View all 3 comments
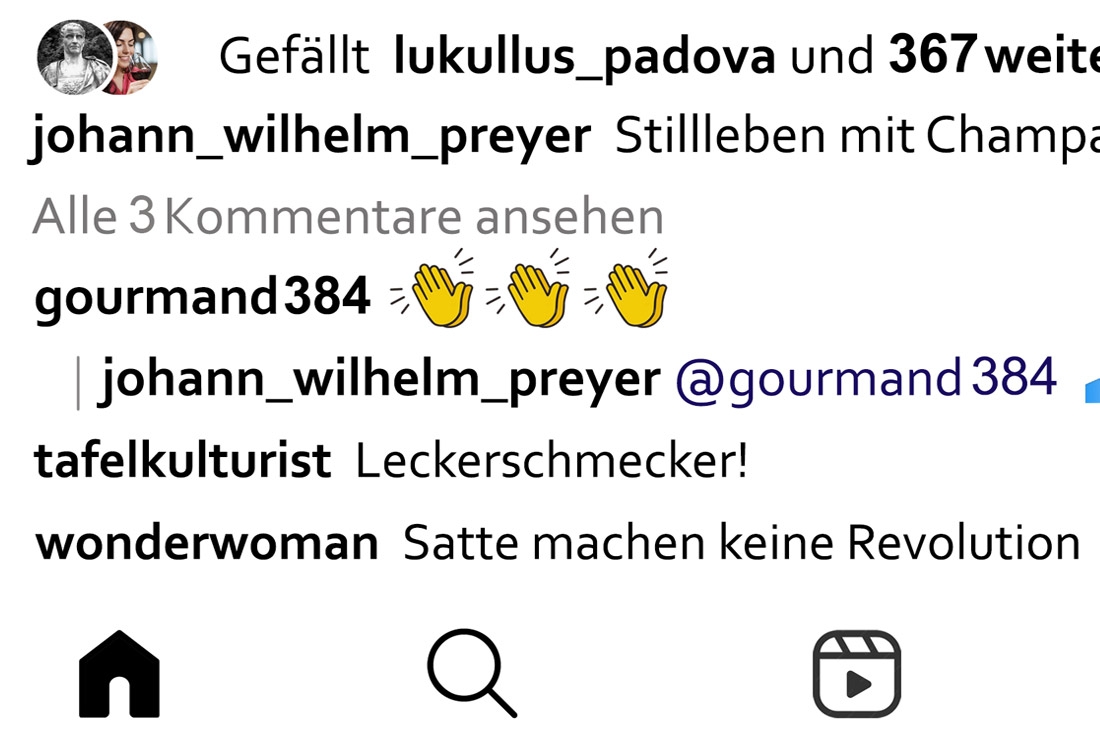The image size is (1100, 733). click(x=348, y=217)
